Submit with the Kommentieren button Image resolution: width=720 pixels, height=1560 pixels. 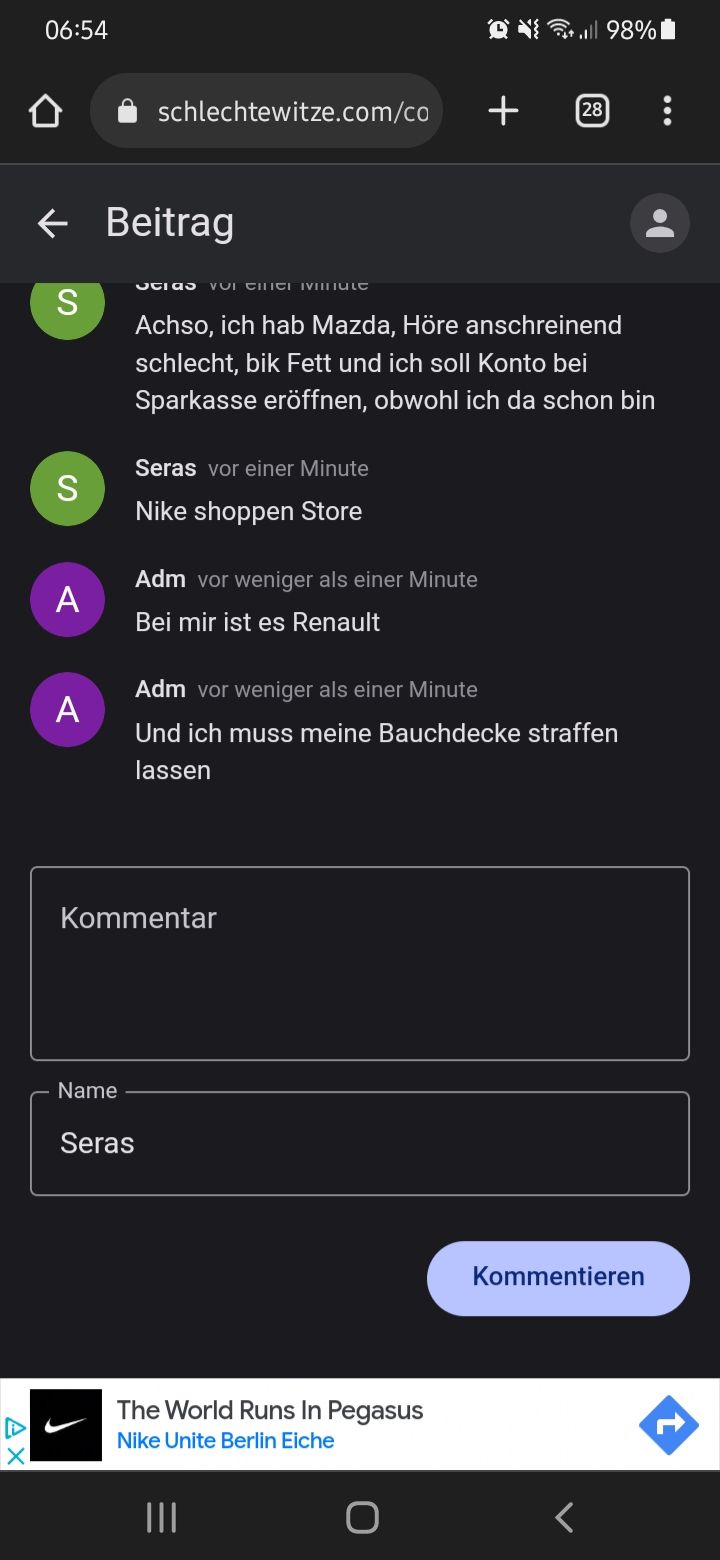pyautogui.click(x=558, y=1277)
